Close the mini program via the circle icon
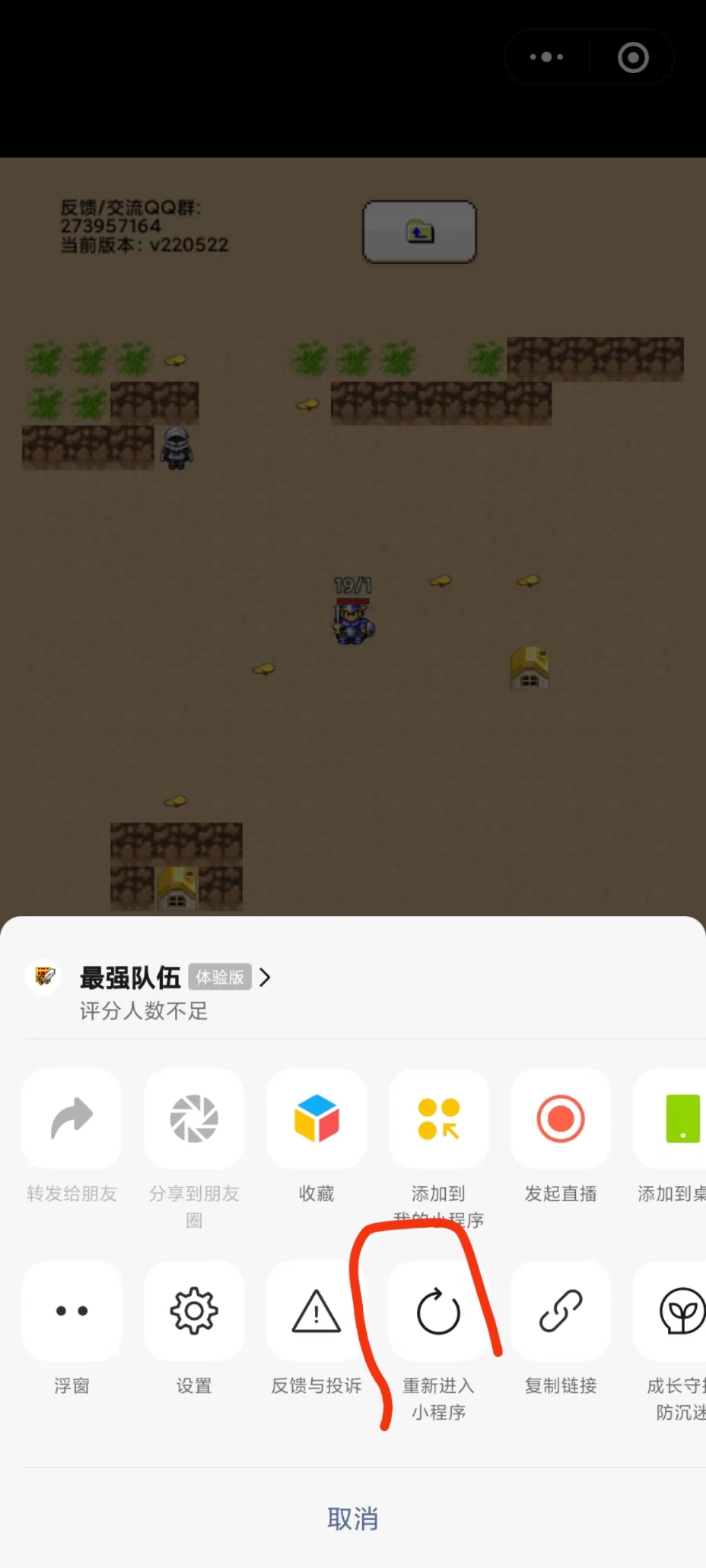The height and width of the screenshot is (1568, 706). pos(633,57)
